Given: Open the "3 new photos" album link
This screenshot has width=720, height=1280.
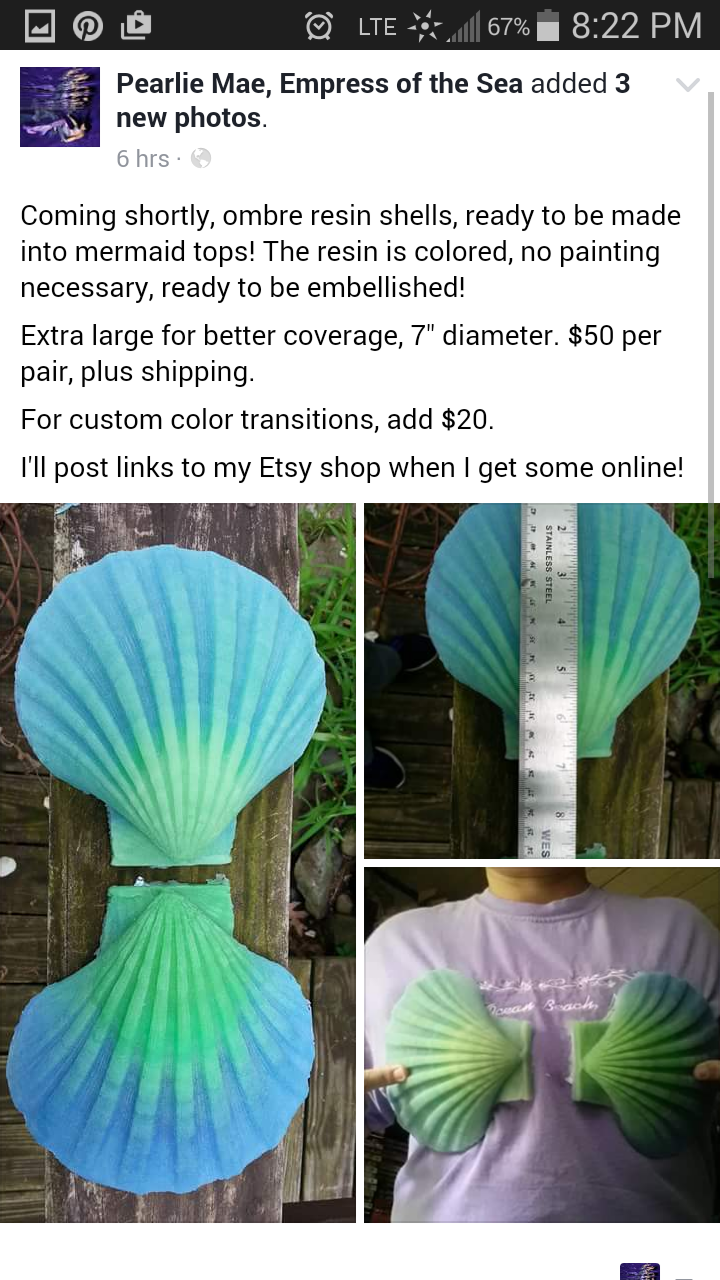Looking at the screenshot, I should point(189,118).
